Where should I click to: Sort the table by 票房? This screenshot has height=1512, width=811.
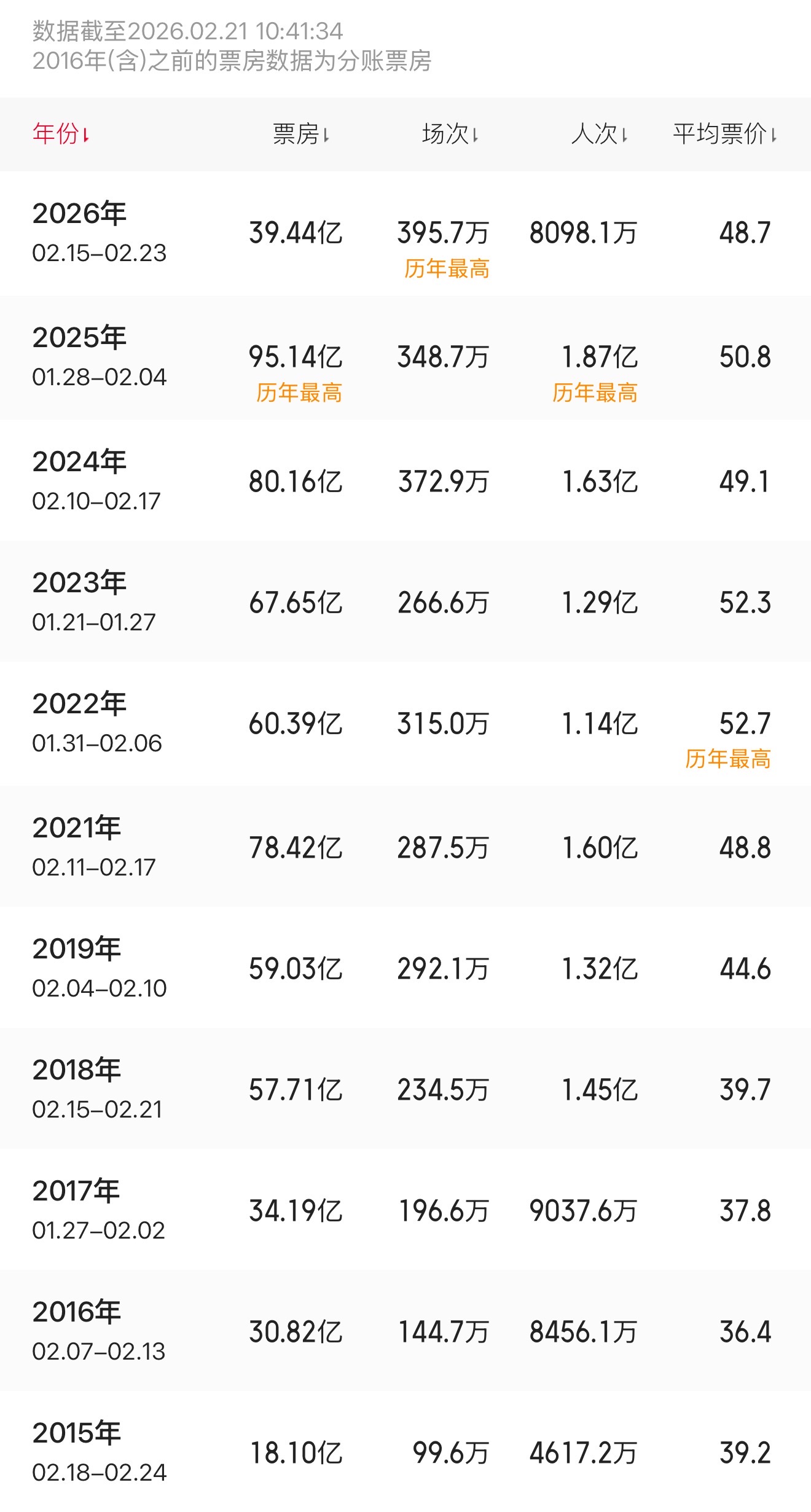(x=301, y=134)
